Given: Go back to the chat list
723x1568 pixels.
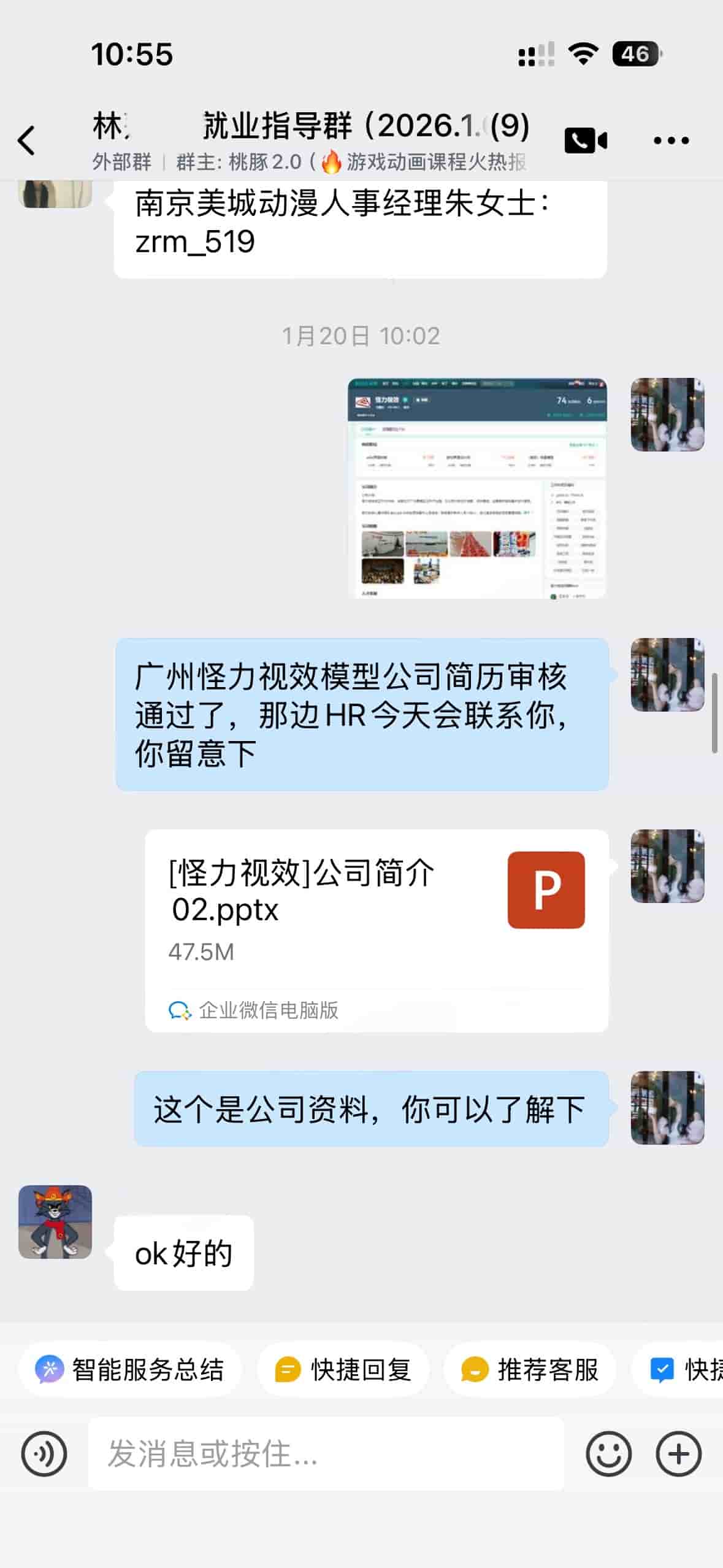Looking at the screenshot, I should tap(26, 140).
